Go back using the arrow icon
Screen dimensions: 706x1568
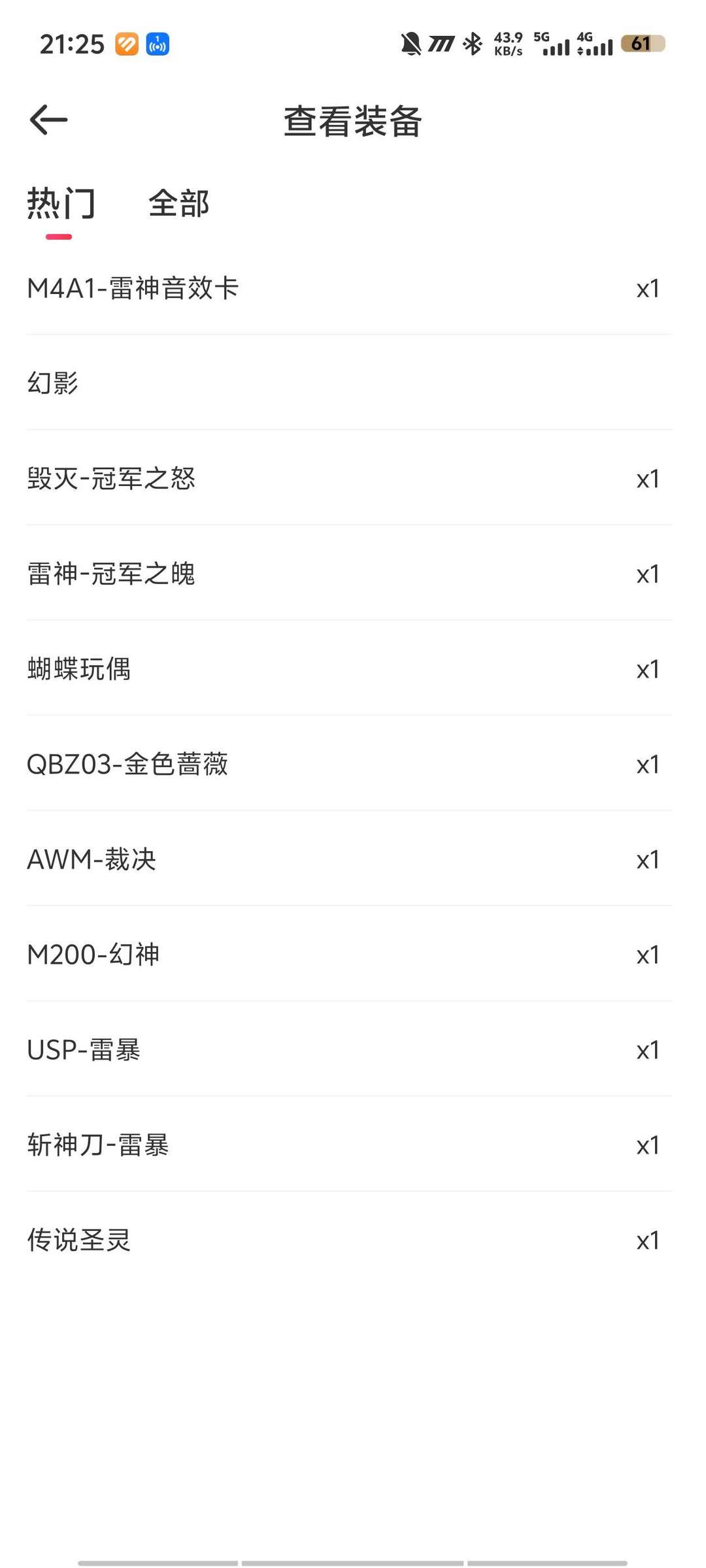(x=49, y=120)
